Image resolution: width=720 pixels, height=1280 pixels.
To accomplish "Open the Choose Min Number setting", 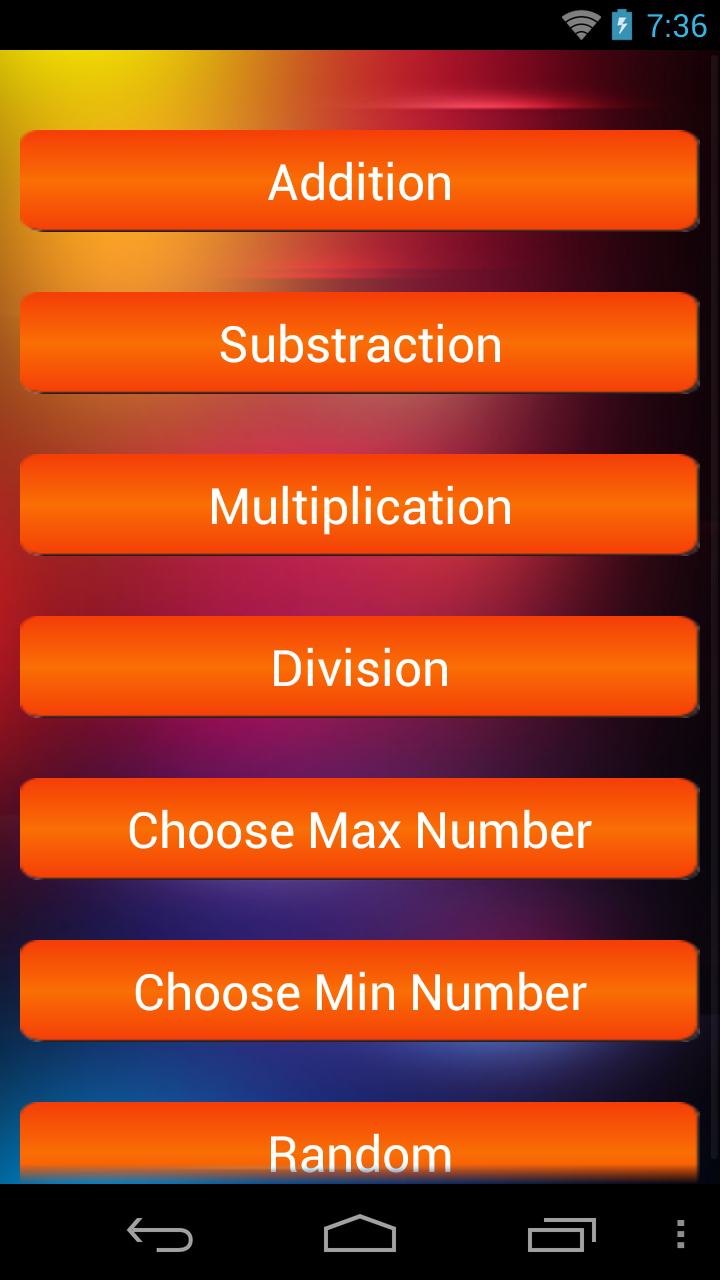I will click(360, 990).
